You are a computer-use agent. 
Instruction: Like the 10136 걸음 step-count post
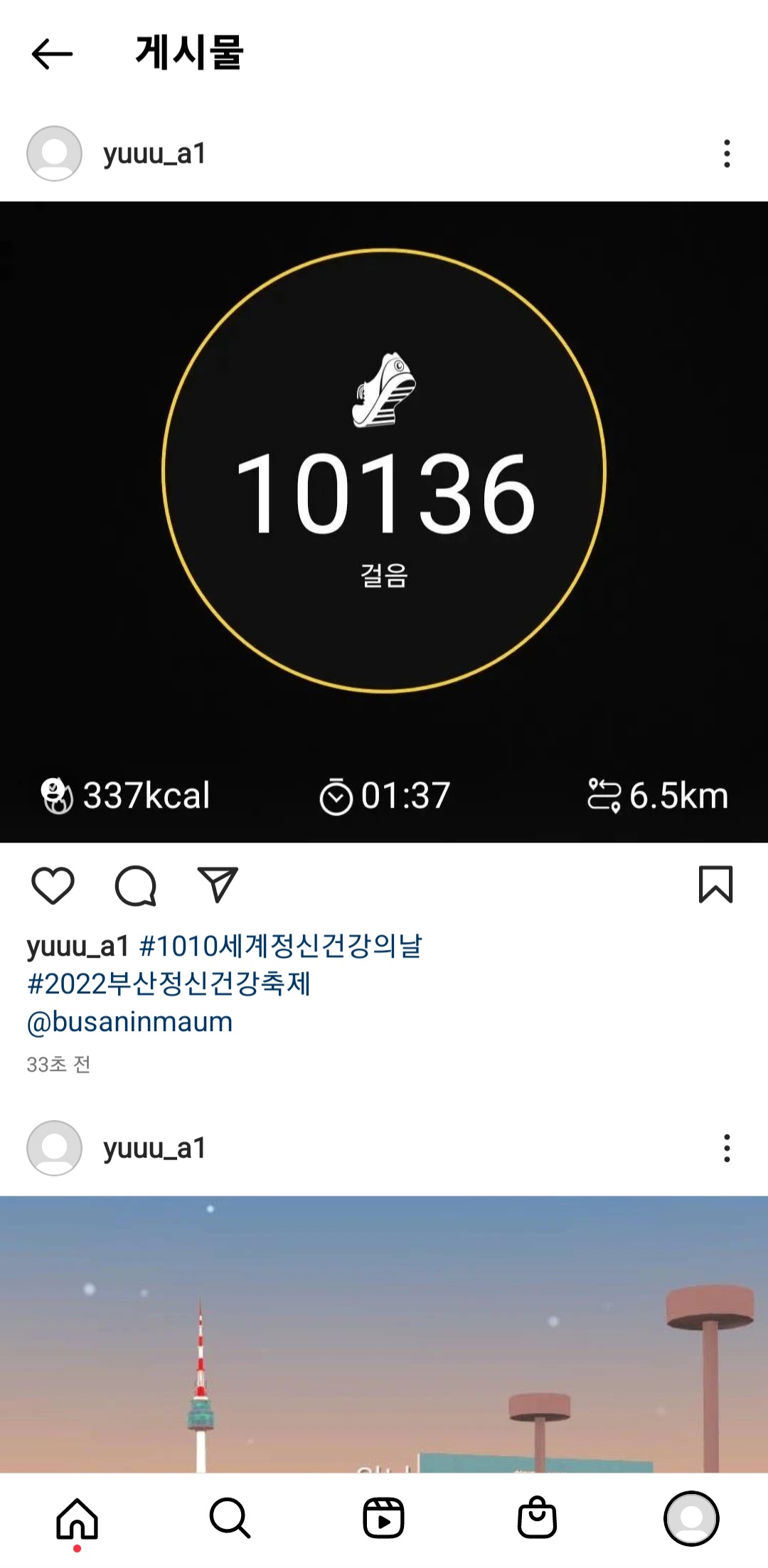(53, 885)
